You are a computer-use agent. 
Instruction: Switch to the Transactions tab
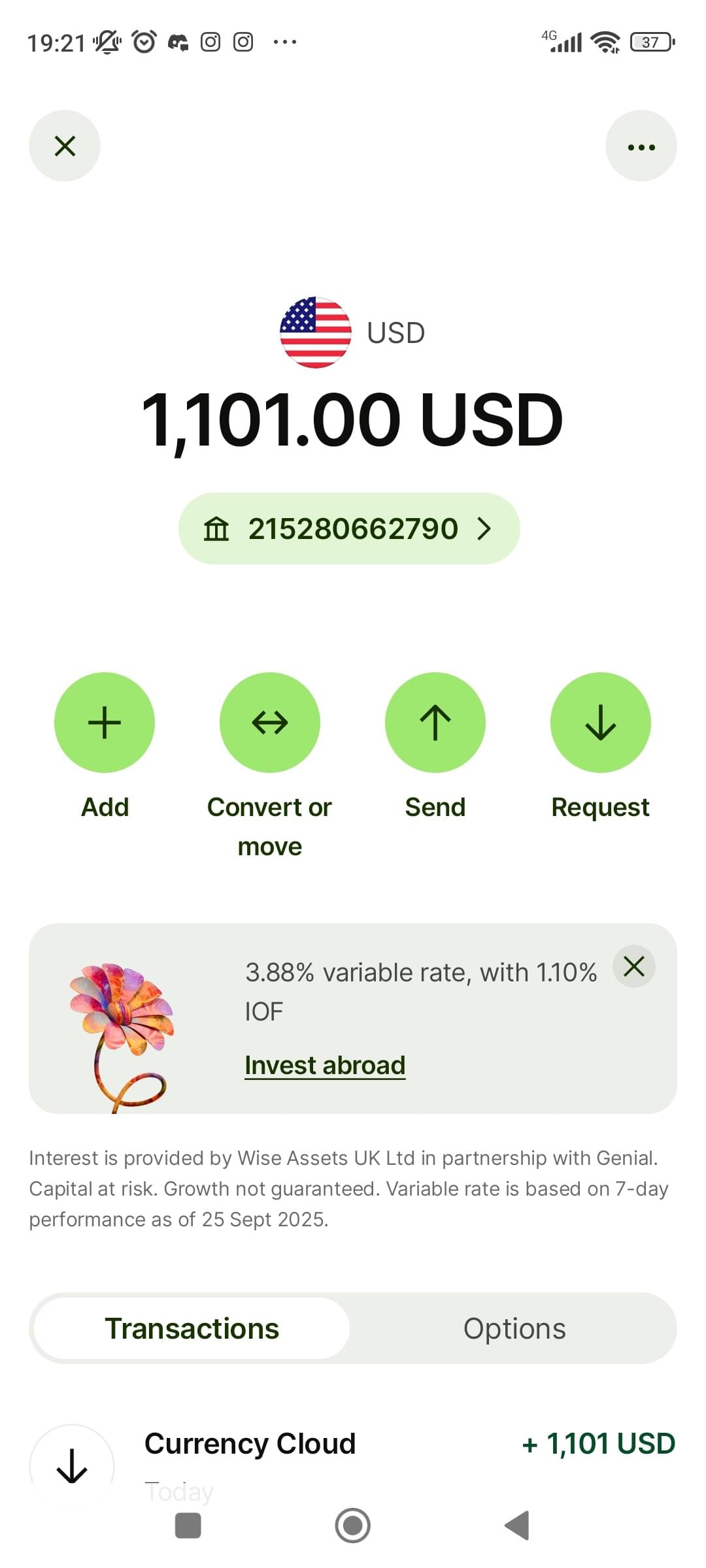point(192,1328)
